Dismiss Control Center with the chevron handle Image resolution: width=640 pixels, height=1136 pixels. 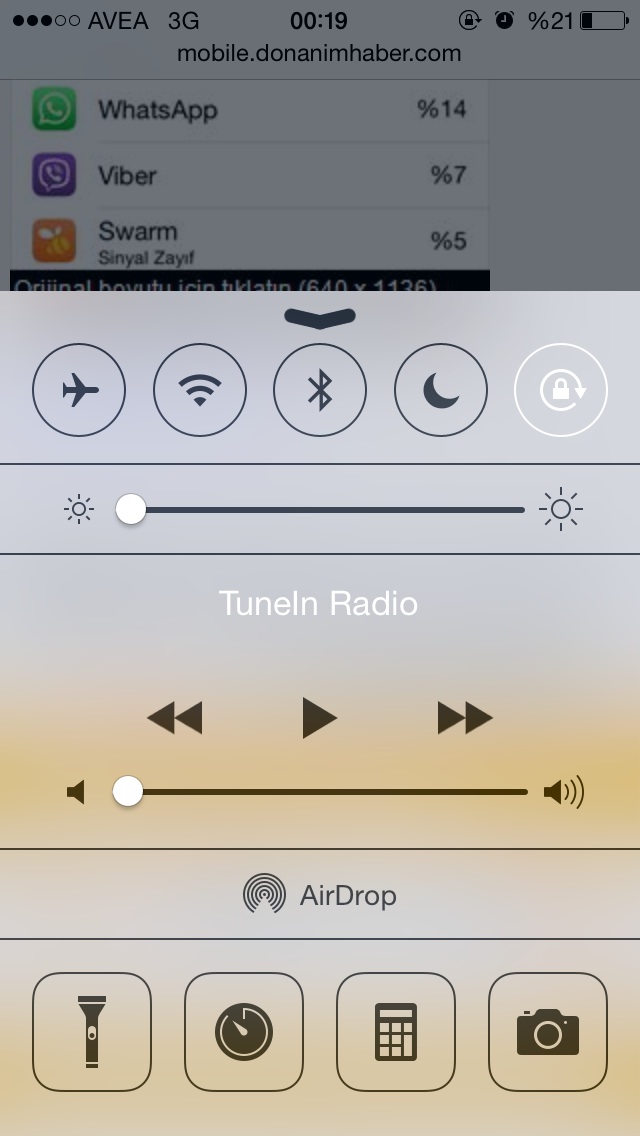320,317
